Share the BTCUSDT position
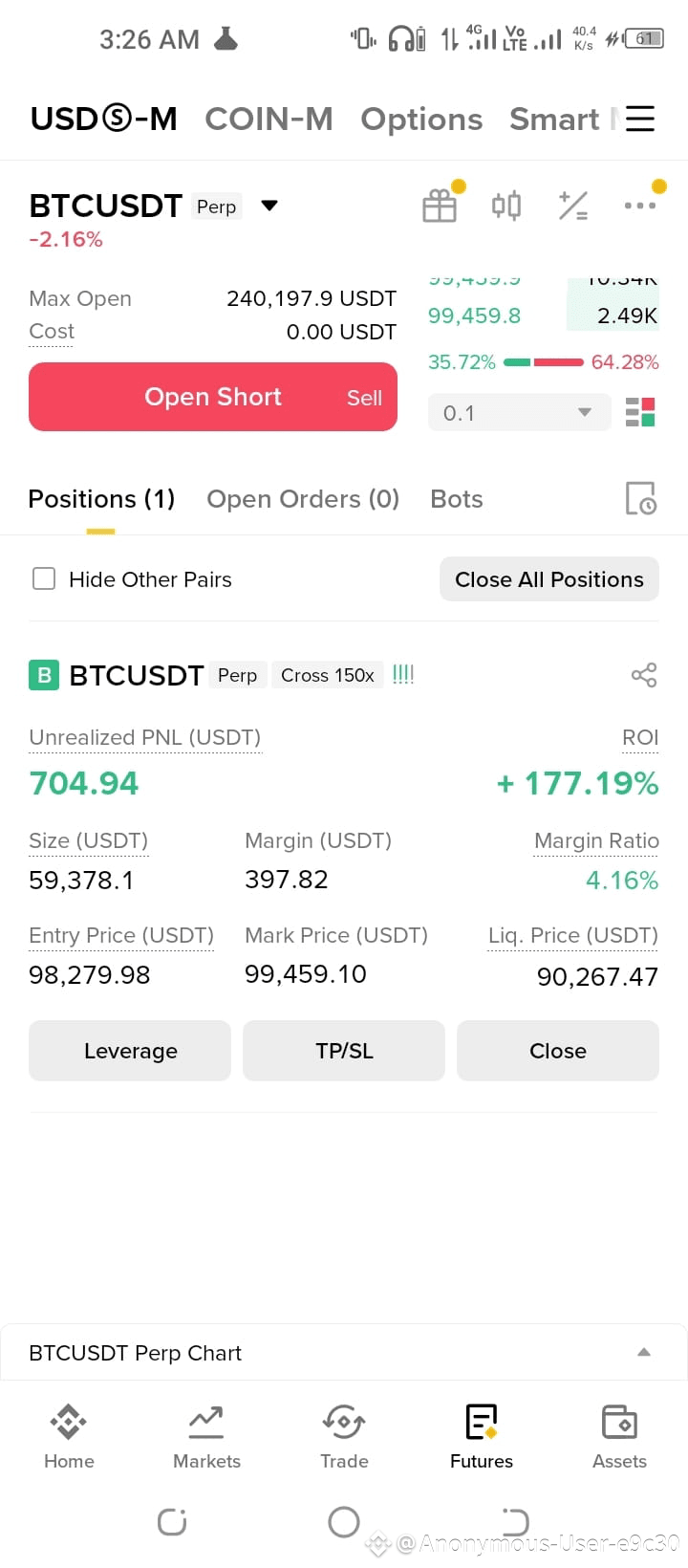This screenshot has width=688, height=1568. click(x=644, y=675)
